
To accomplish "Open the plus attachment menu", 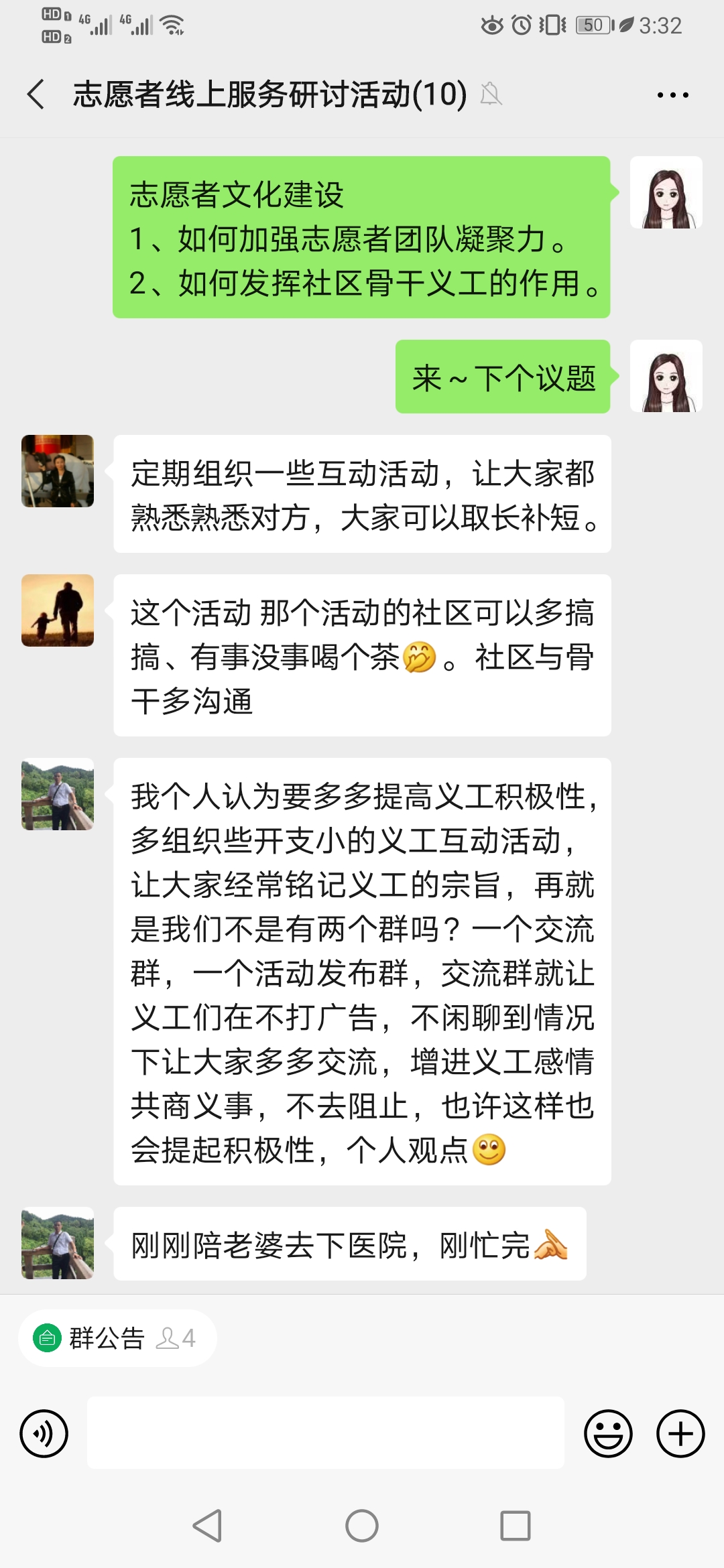I will 680,1433.
